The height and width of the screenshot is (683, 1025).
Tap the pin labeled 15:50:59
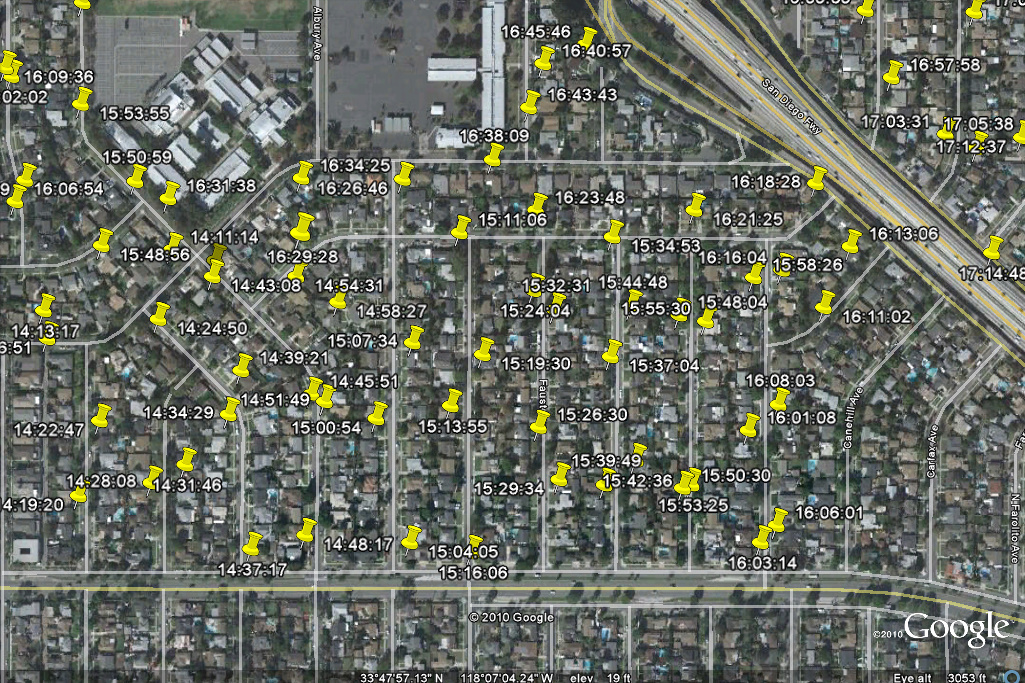point(137,177)
